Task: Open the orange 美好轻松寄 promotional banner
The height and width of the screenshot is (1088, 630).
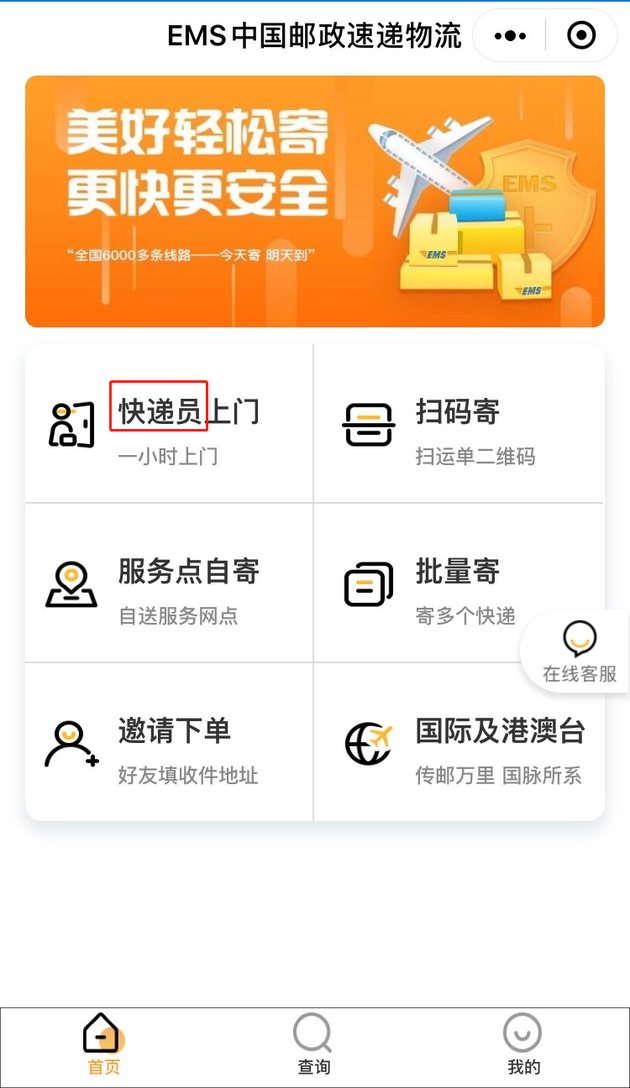Action: [315, 201]
